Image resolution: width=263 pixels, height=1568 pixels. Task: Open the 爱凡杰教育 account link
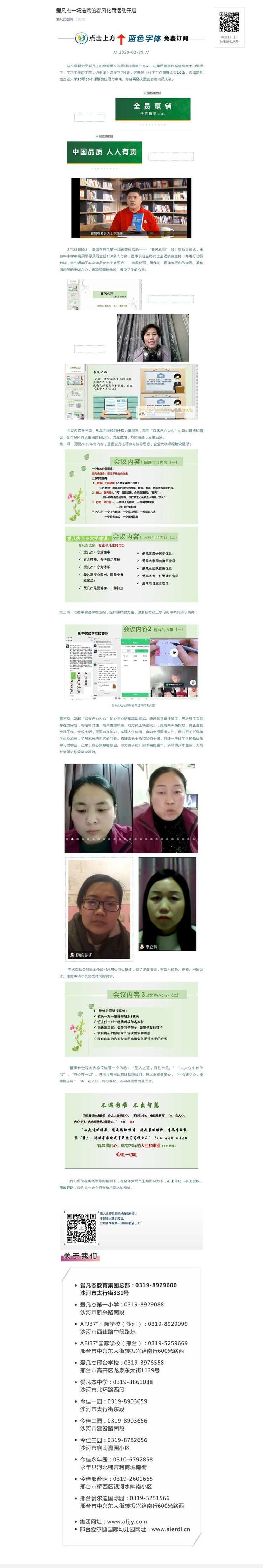pos(65,19)
